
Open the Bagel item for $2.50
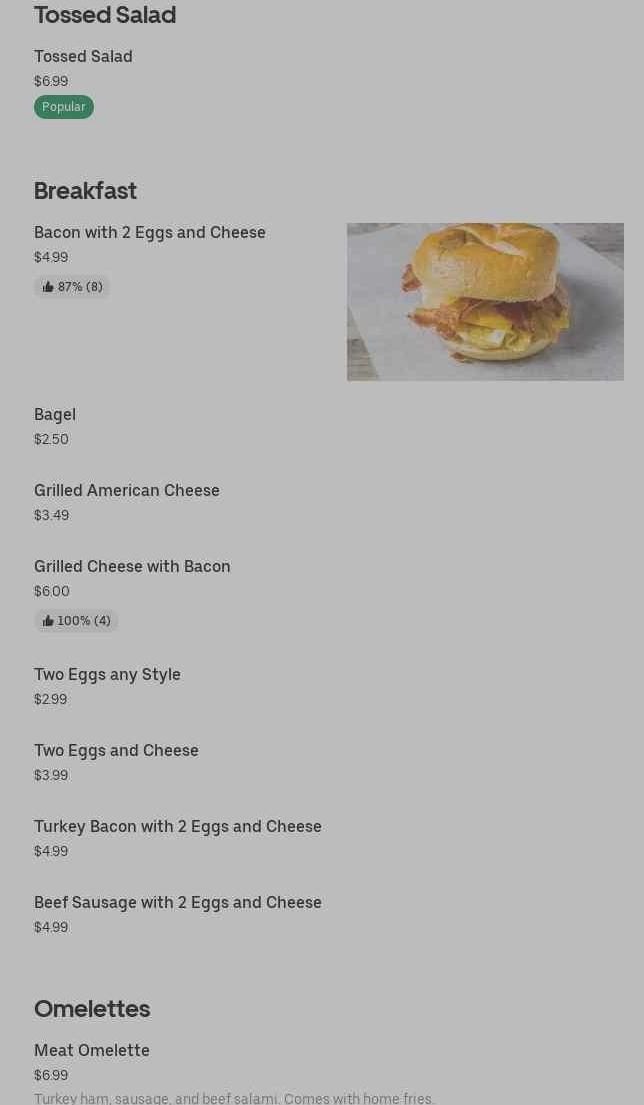click(55, 415)
